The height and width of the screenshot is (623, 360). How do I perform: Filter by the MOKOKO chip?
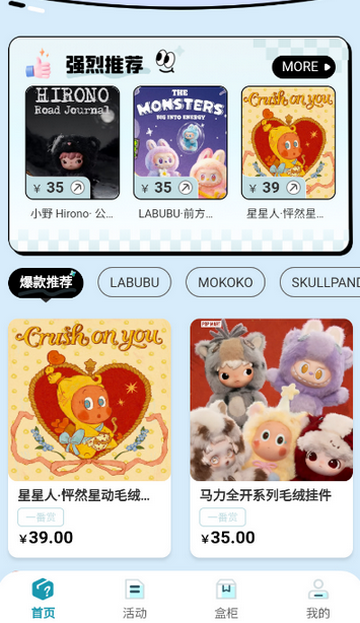(x=225, y=282)
